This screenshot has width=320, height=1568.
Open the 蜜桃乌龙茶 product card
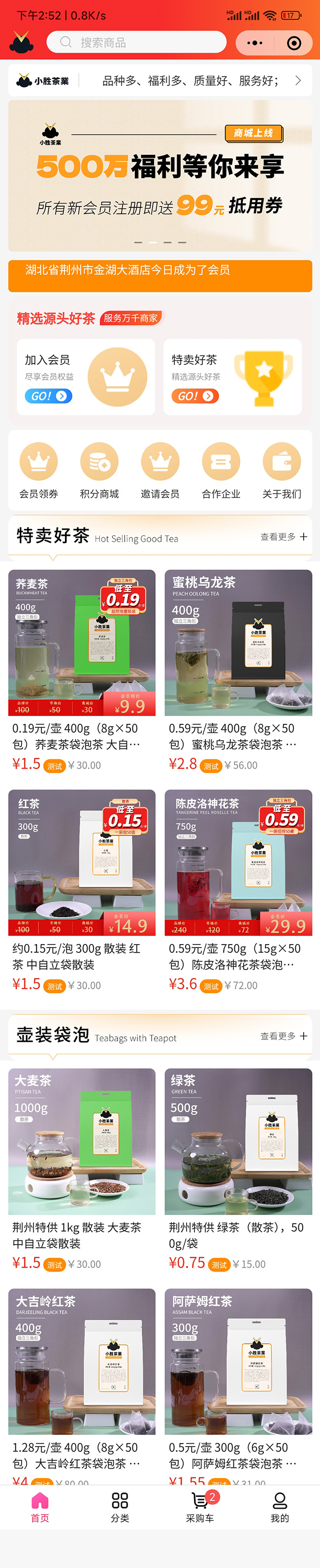pyautogui.click(x=238, y=670)
